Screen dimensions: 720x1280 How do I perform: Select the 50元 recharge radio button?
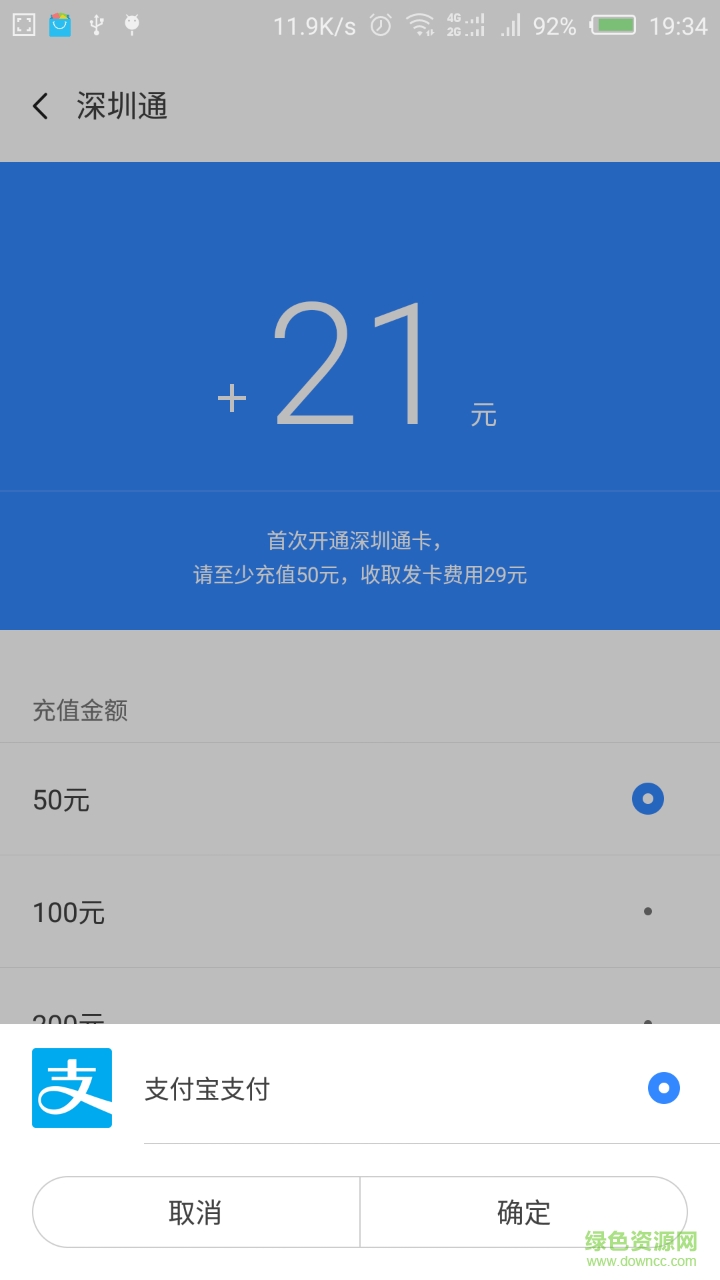coord(647,799)
